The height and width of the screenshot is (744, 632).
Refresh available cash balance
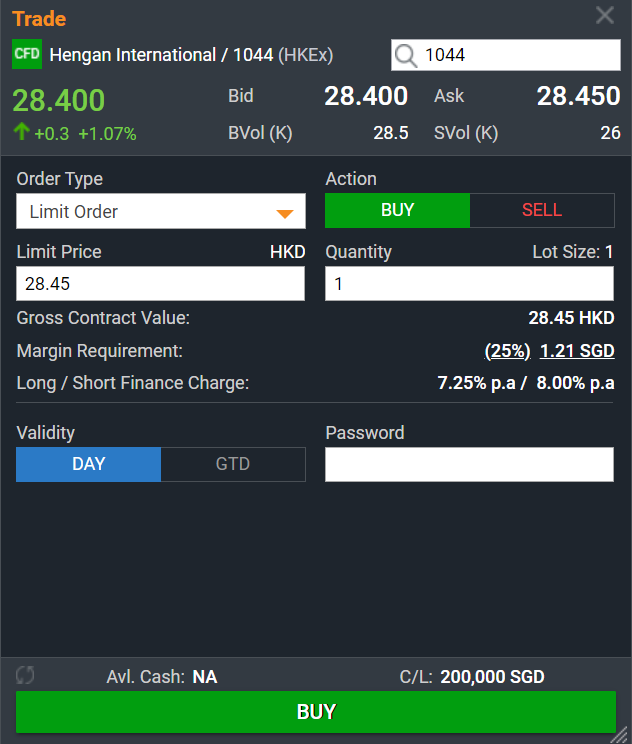25,676
